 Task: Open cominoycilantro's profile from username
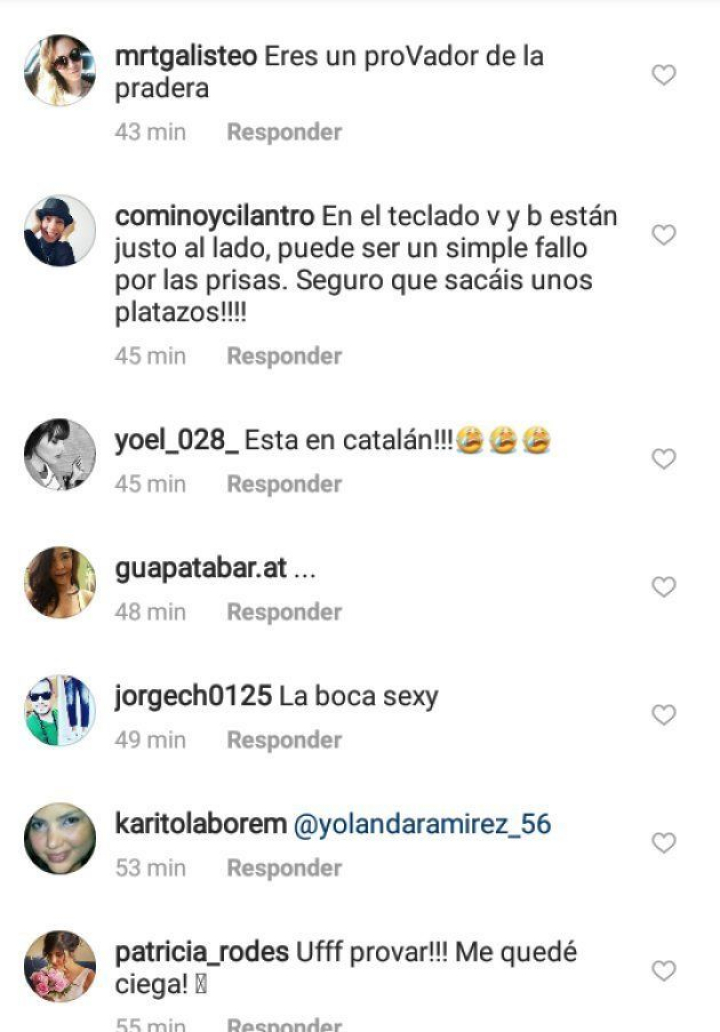click(x=215, y=216)
